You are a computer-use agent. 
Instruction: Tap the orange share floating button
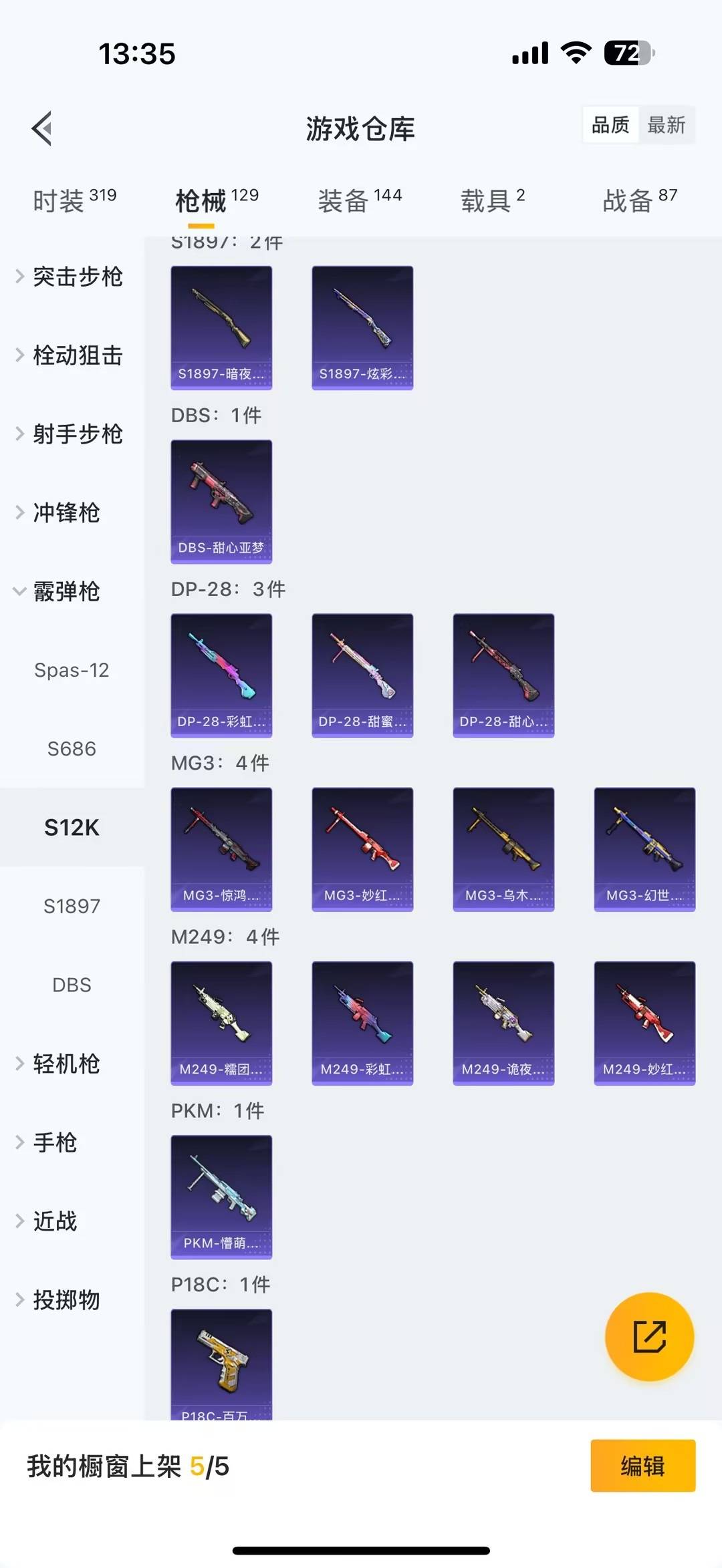pos(649,1337)
